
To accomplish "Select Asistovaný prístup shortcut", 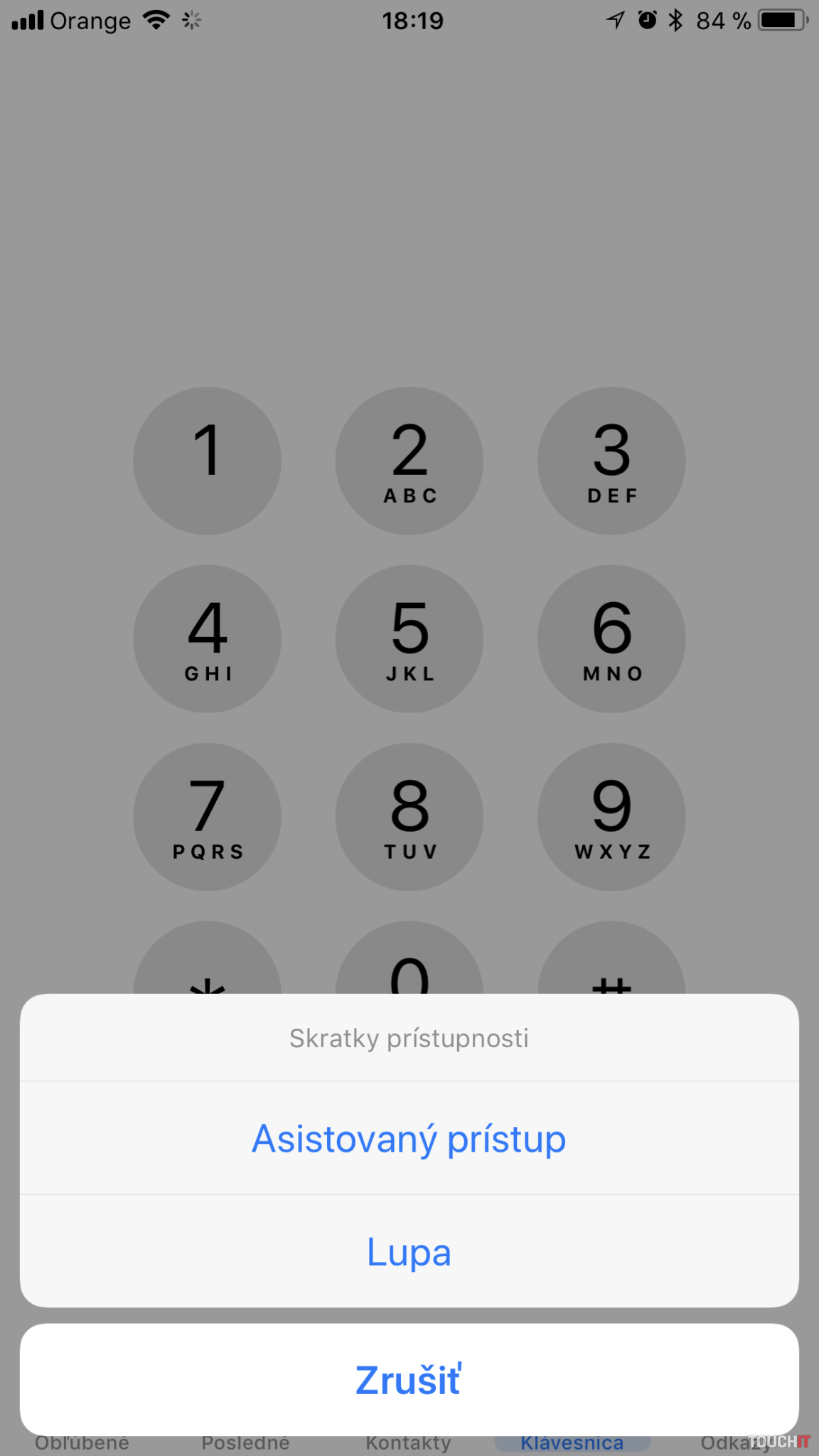I will click(x=409, y=1138).
